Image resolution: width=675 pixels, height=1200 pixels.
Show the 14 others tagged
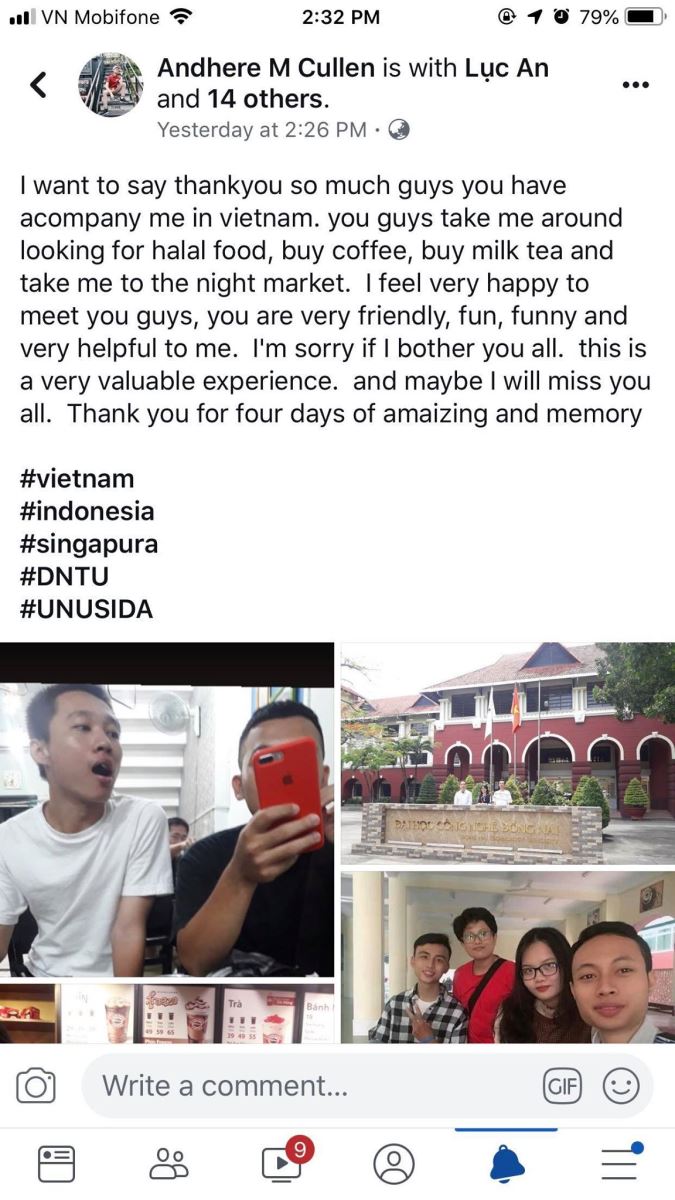point(267,99)
